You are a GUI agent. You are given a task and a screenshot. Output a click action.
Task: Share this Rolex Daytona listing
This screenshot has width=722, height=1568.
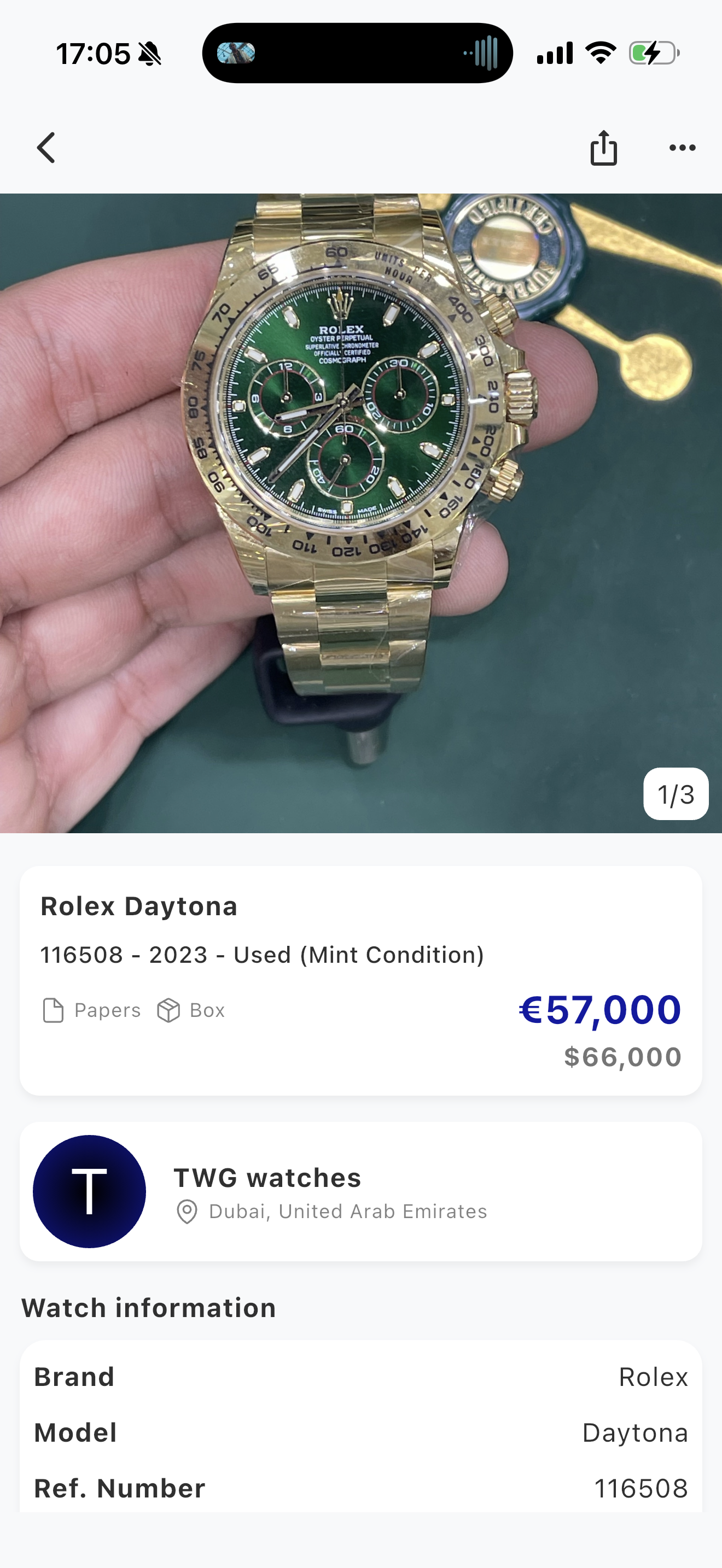click(x=603, y=148)
